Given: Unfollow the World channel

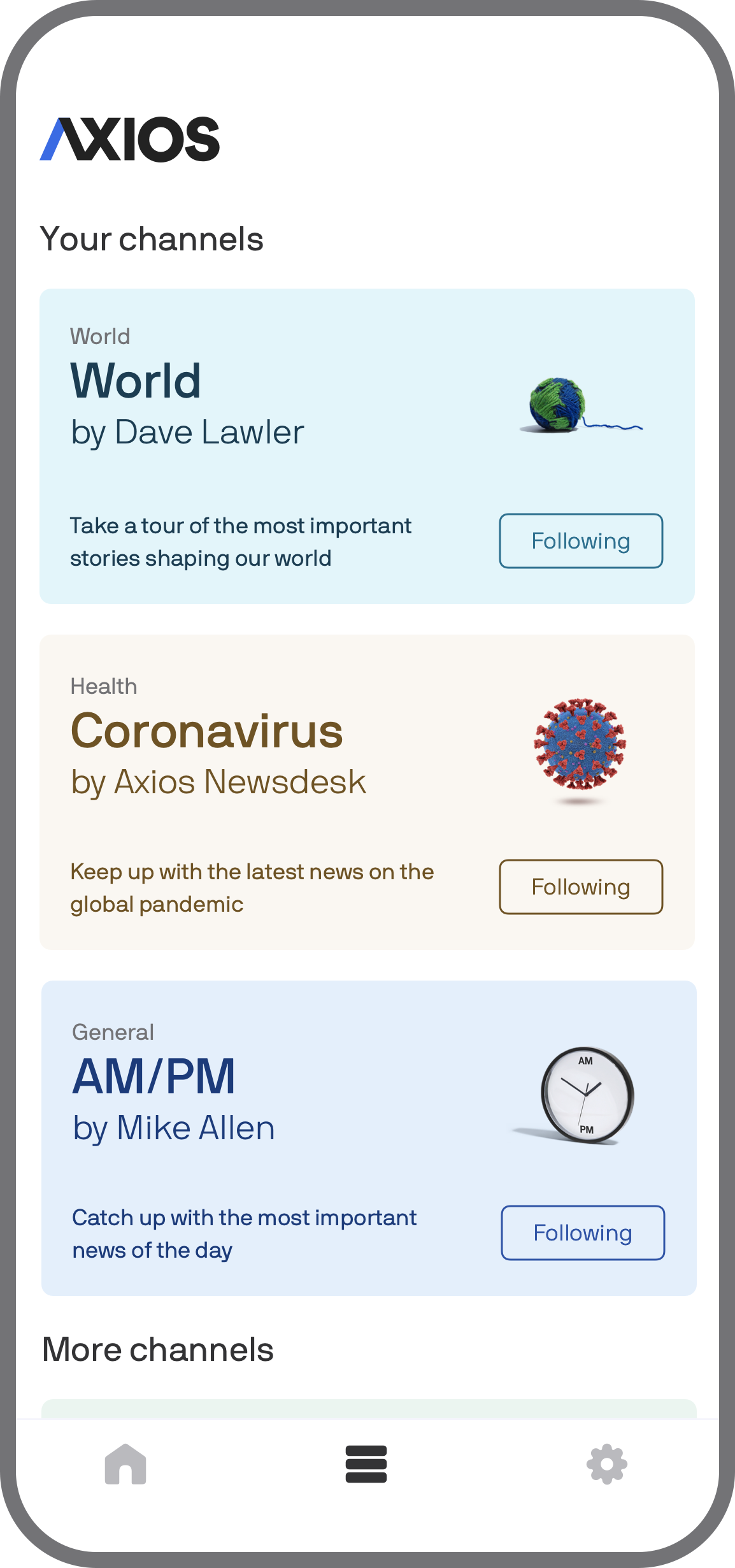Looking at the screenshot, I should click(580, 541).
